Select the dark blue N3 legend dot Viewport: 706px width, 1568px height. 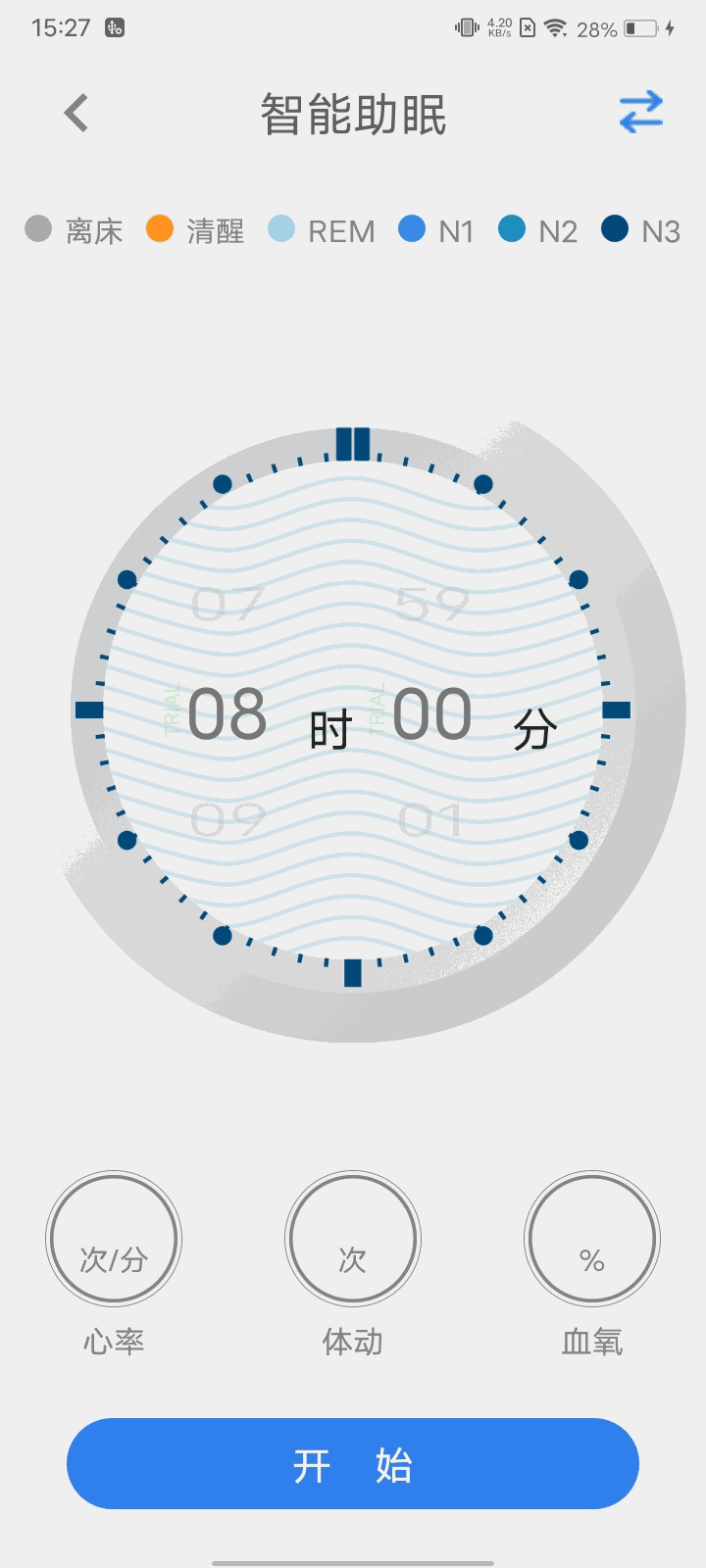[614, 228]
